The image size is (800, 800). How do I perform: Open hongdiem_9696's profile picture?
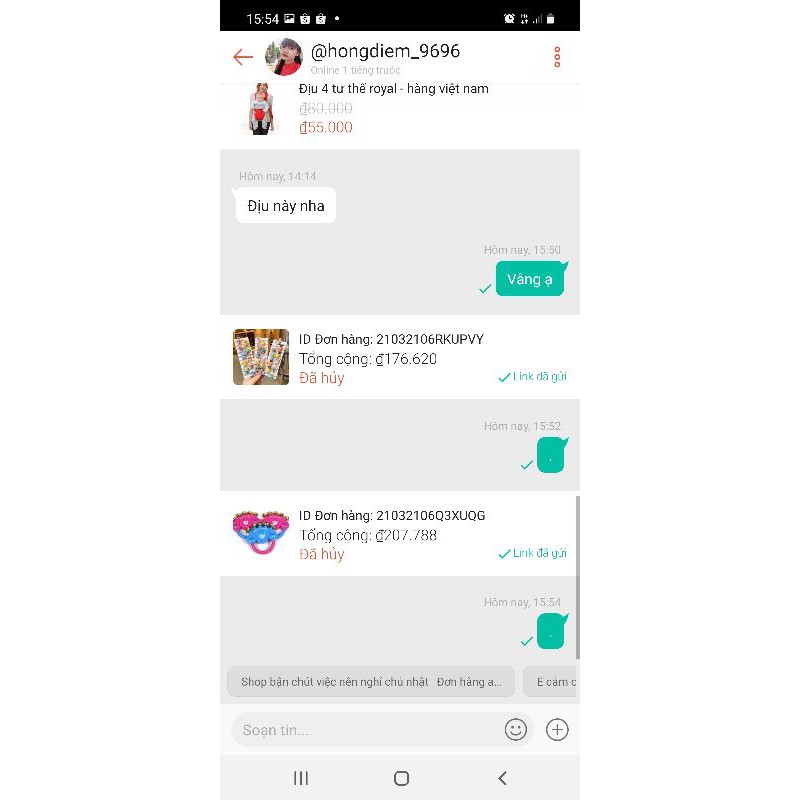coord(284,57)
